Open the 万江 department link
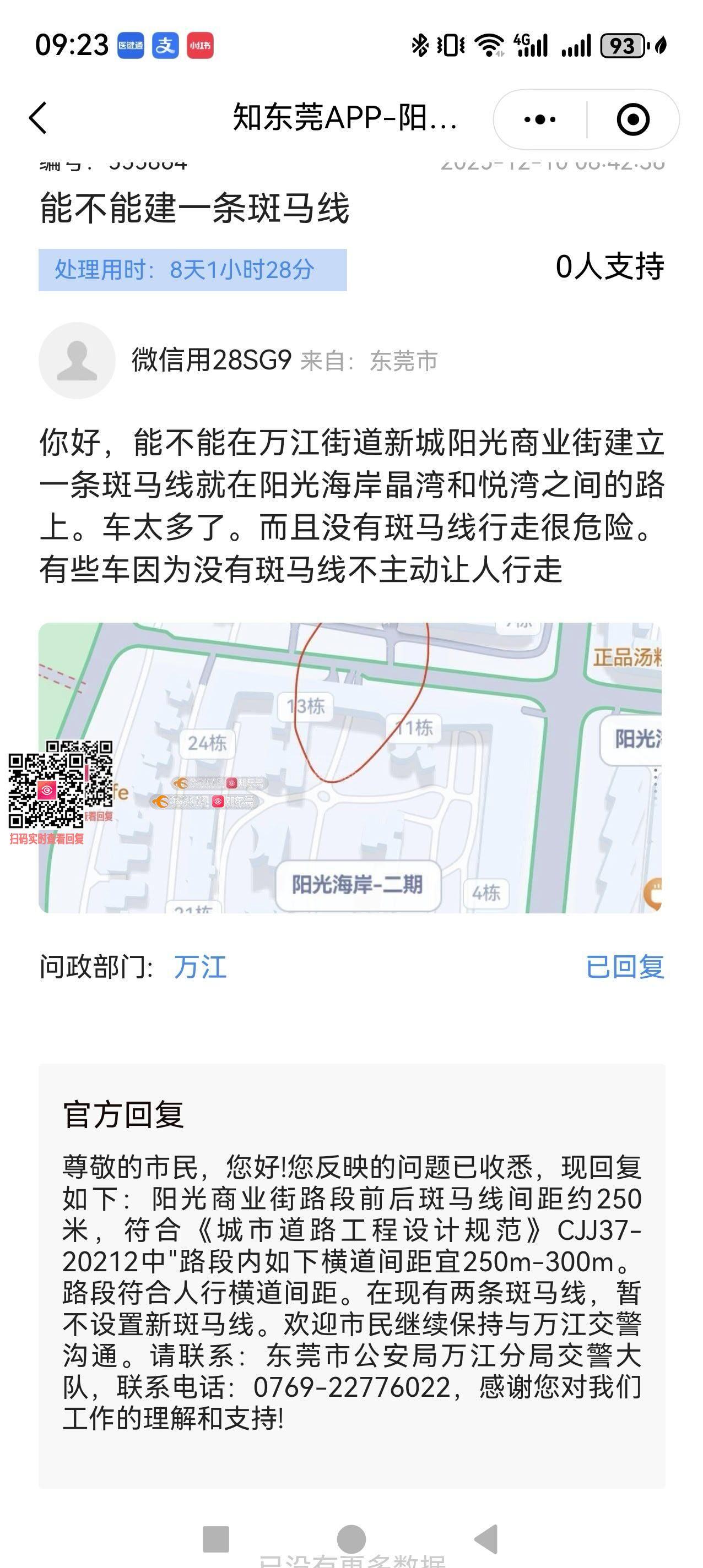This screenshot has height=1568, width=703. pyautogui.click(x=200, y=967)
